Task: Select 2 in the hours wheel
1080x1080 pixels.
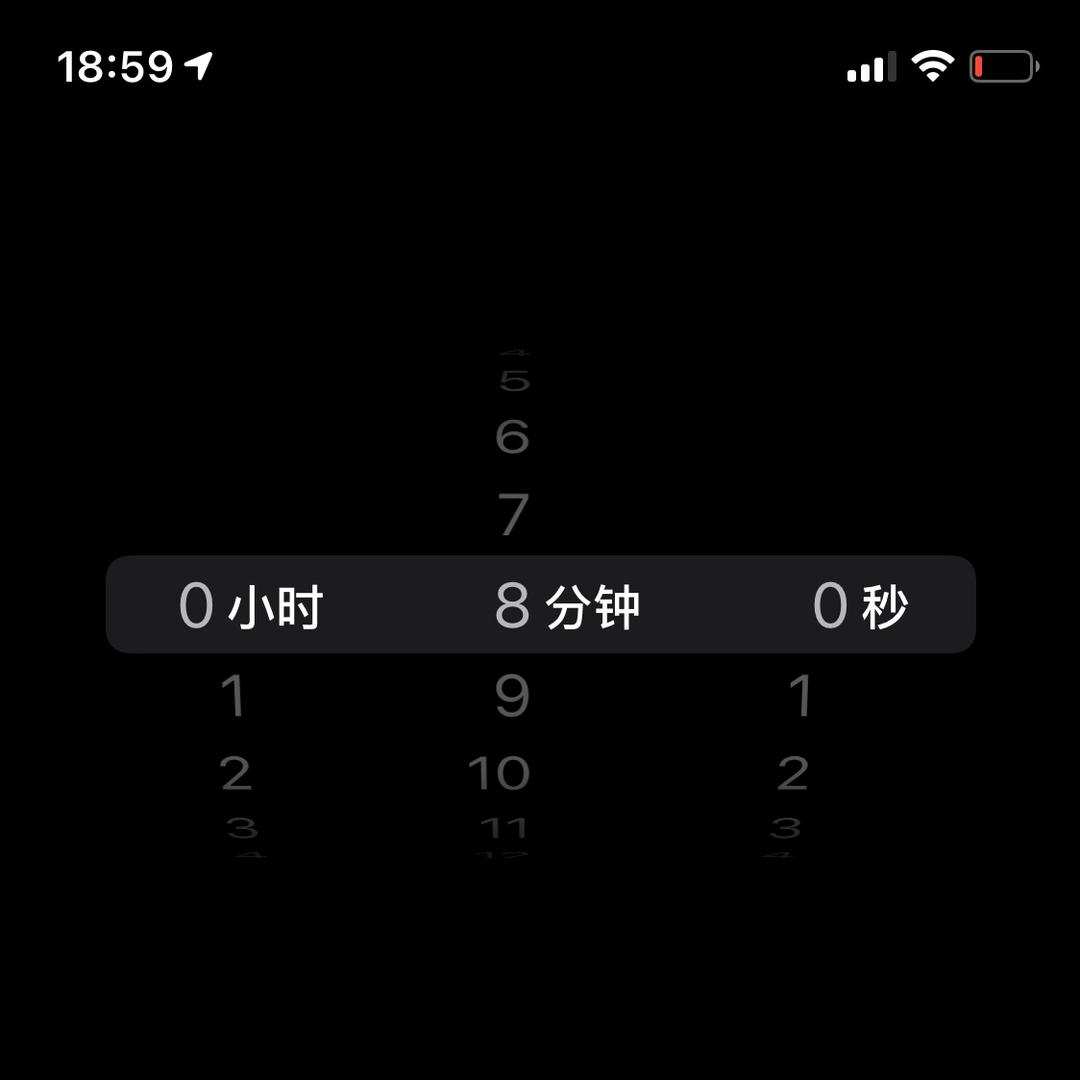Action: (x=235, y=773)
